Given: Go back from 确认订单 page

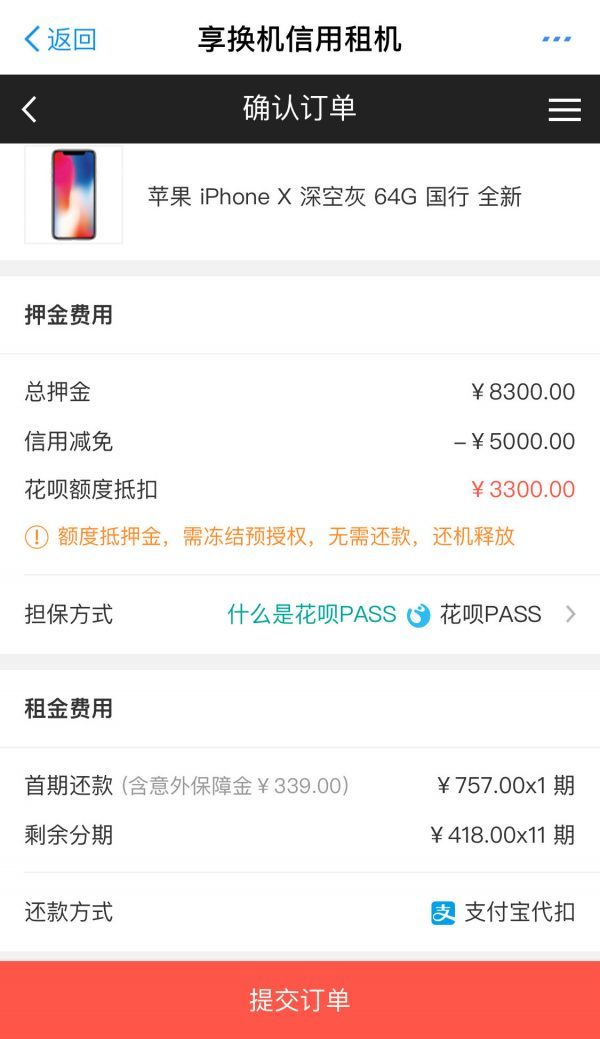Looking at the screenshot, I should (30, 109).
